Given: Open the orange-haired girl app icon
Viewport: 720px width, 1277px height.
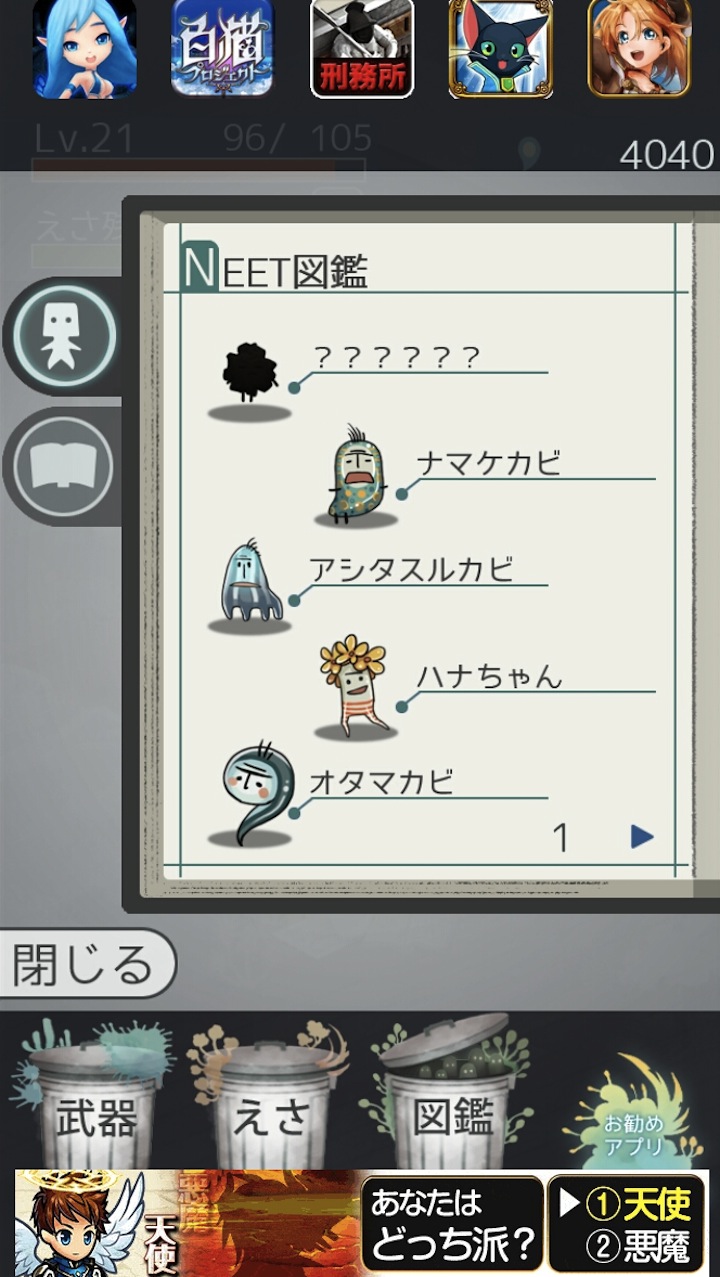Looking at the screenshot, I should (x=638, y=48).
